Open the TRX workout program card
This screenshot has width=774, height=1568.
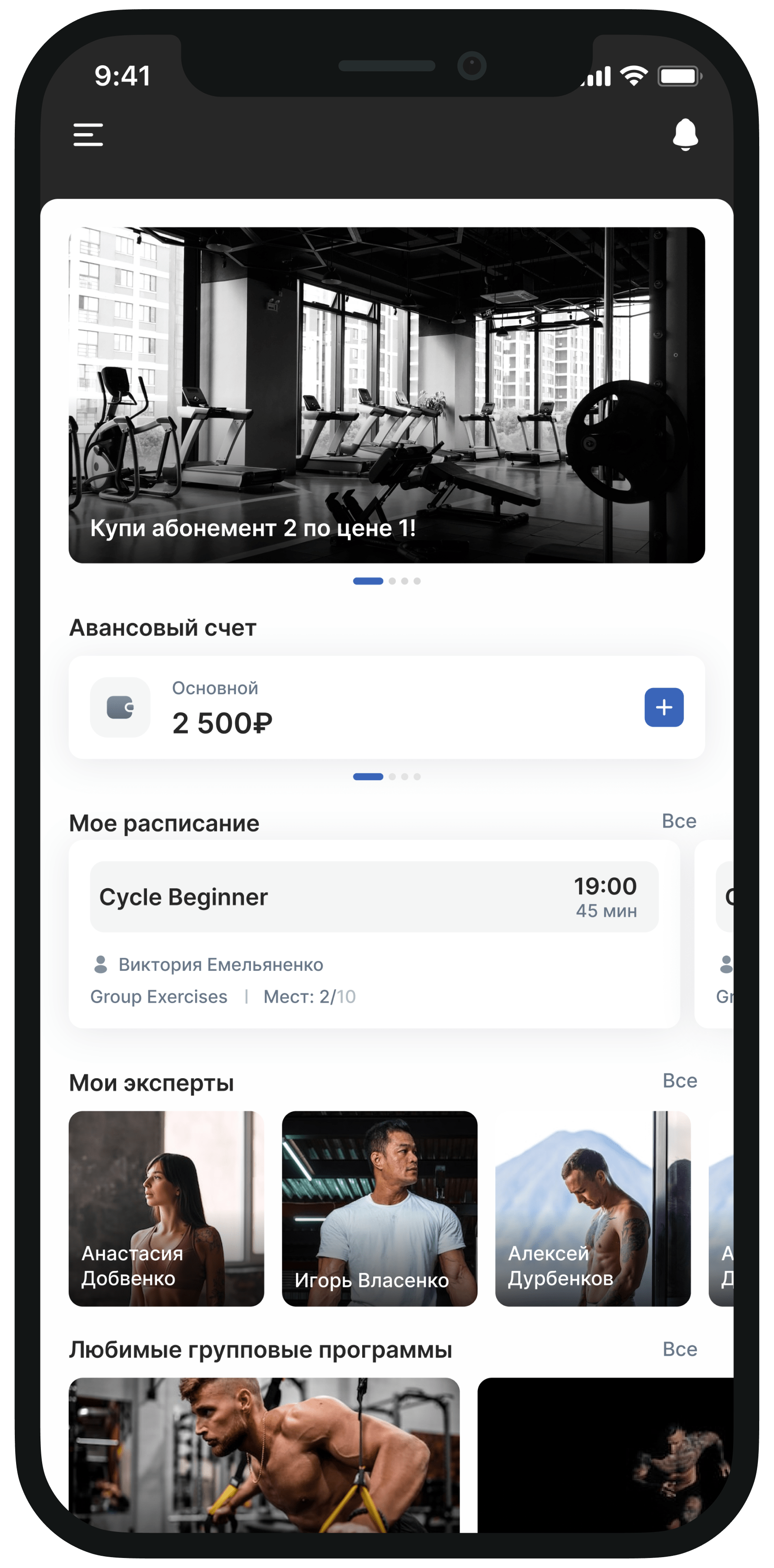pyautogui.click(x=264, y=1455)
